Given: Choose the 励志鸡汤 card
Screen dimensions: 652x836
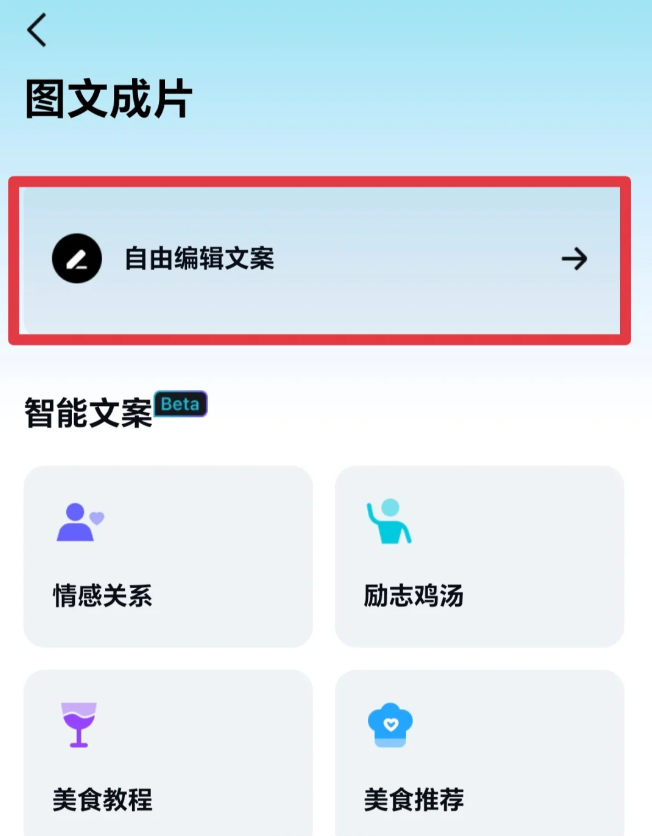Looking at the screenshot, I should pyautogui.click(x=479, y=556).
